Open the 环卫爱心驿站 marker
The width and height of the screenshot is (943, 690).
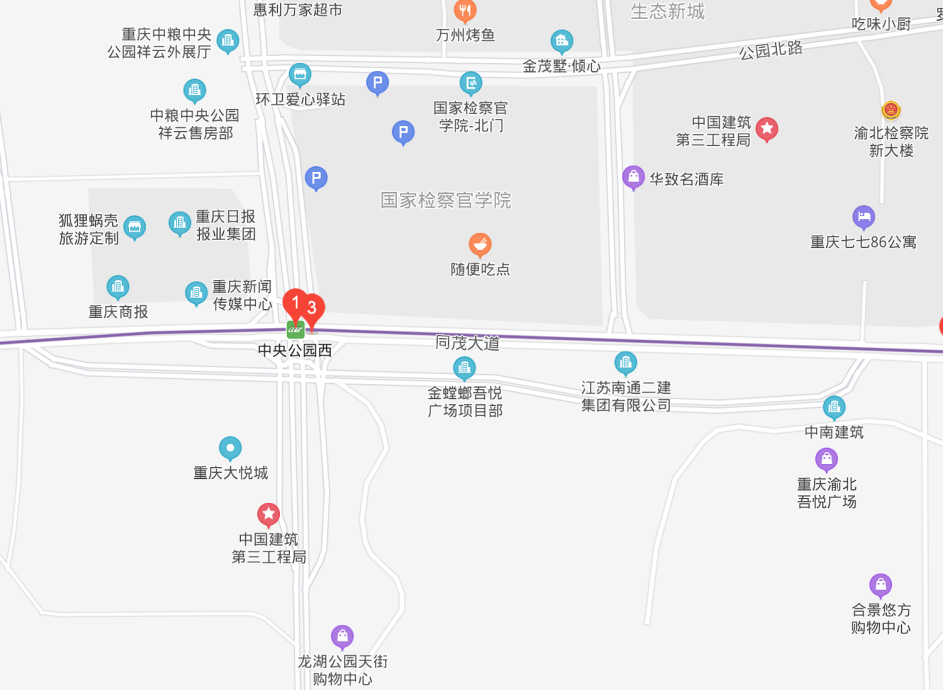(299, 74)
